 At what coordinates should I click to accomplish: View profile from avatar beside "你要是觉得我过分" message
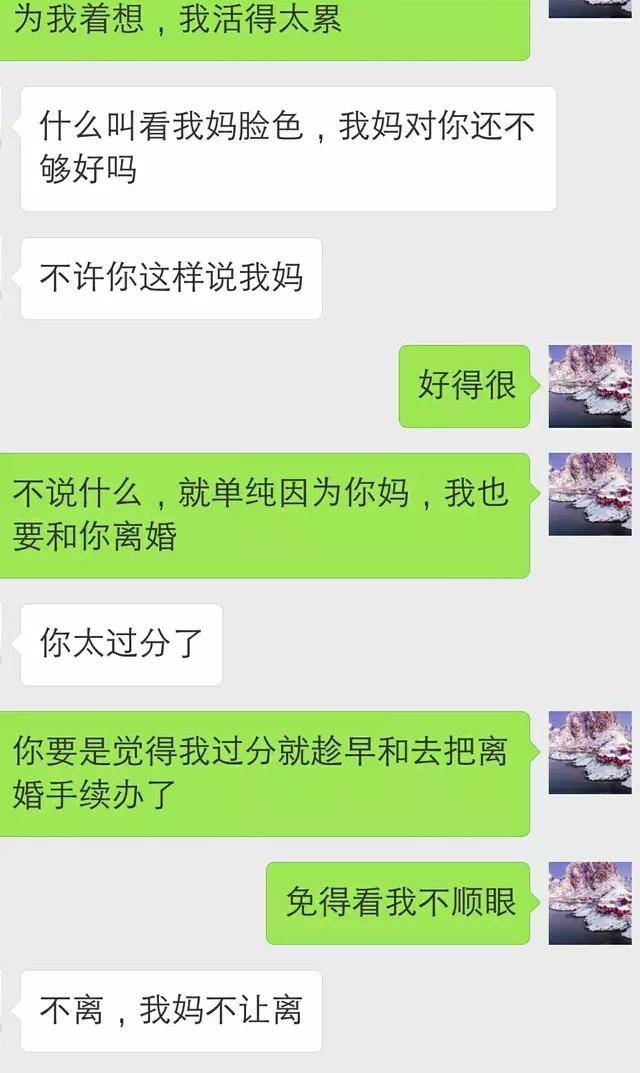tap(590, 753)
